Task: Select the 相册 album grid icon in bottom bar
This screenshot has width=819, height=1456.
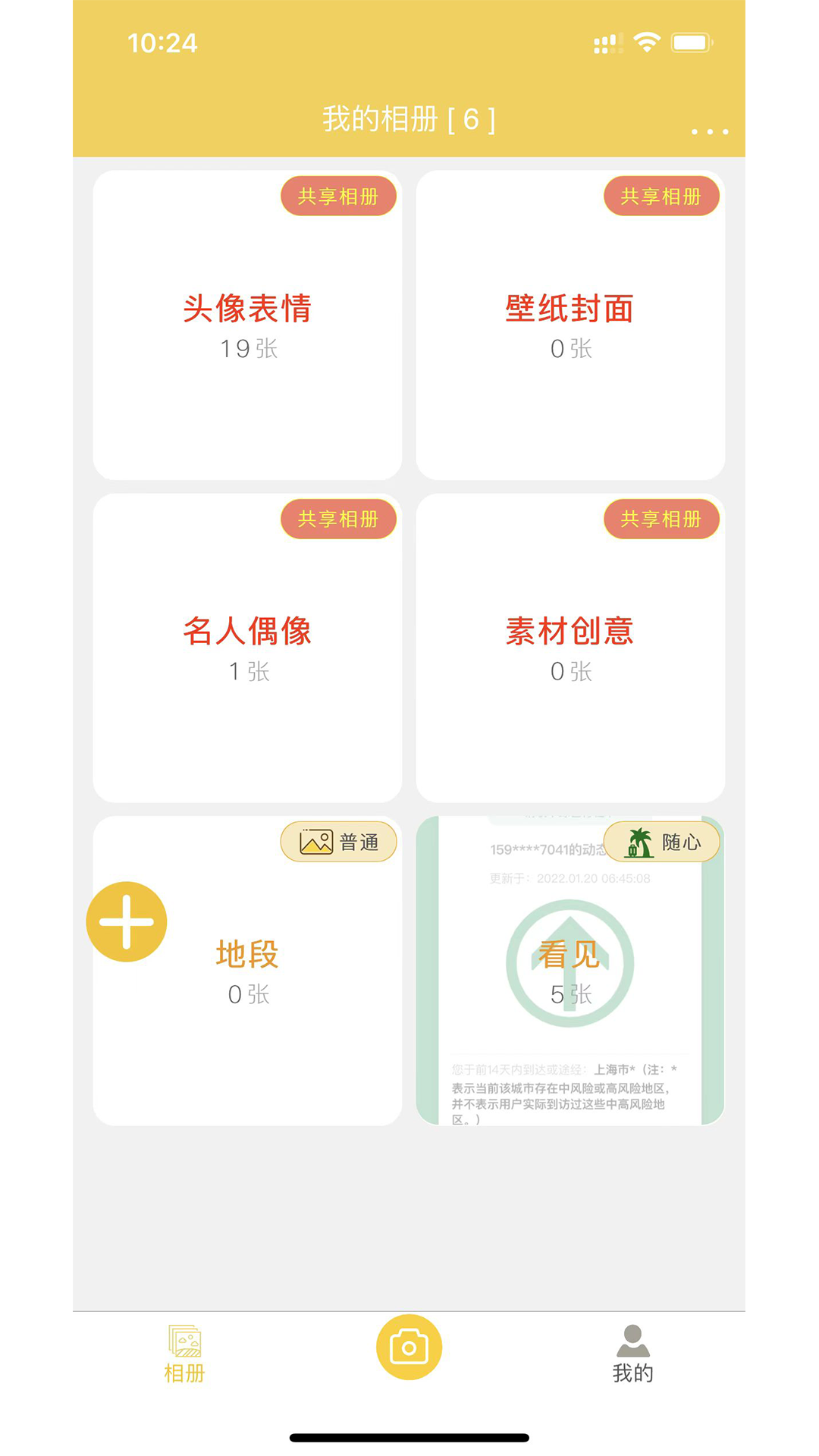Action: [x=184, y=1340]
